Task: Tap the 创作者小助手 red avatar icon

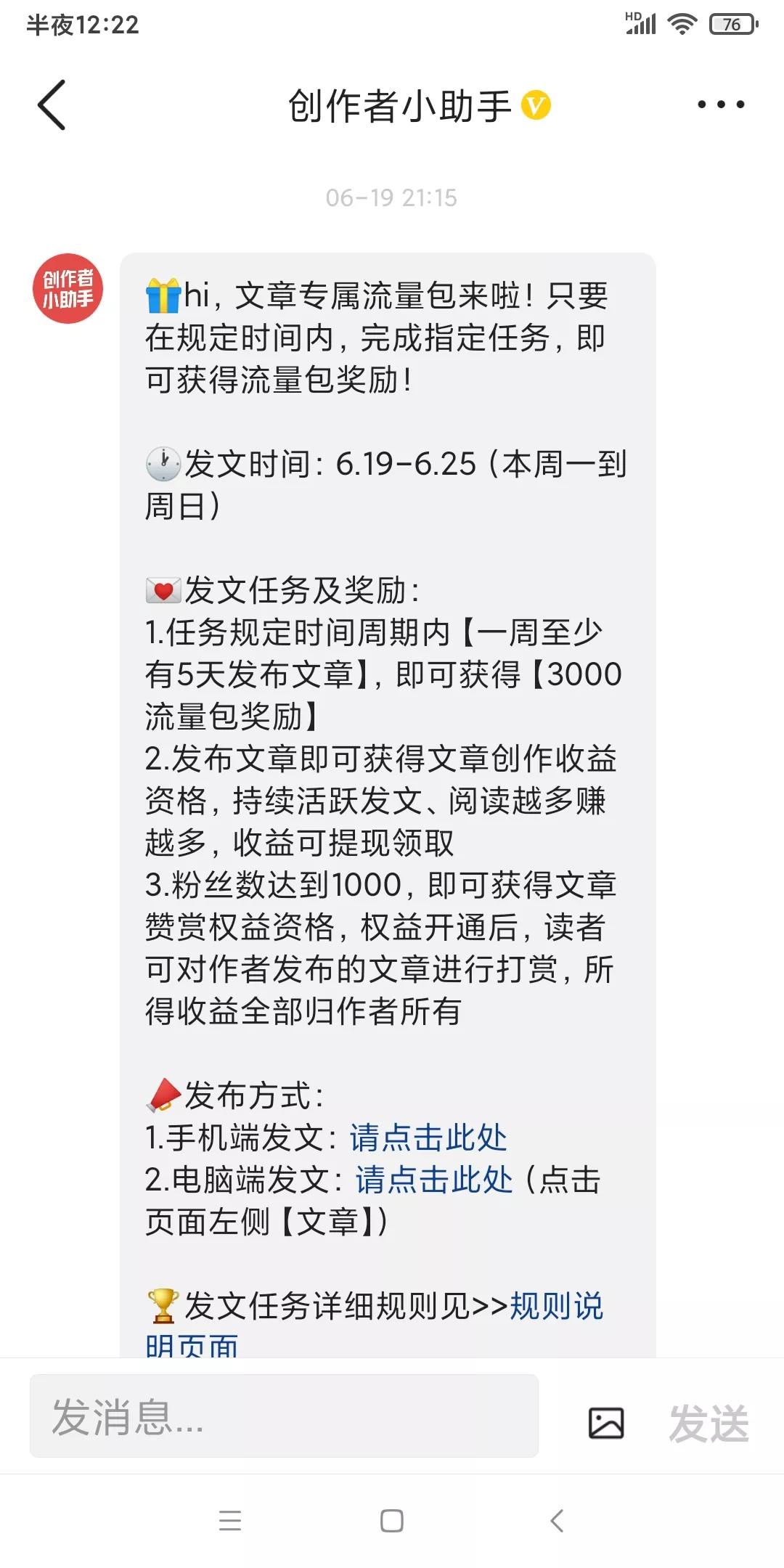Action: tap(68, 289)
